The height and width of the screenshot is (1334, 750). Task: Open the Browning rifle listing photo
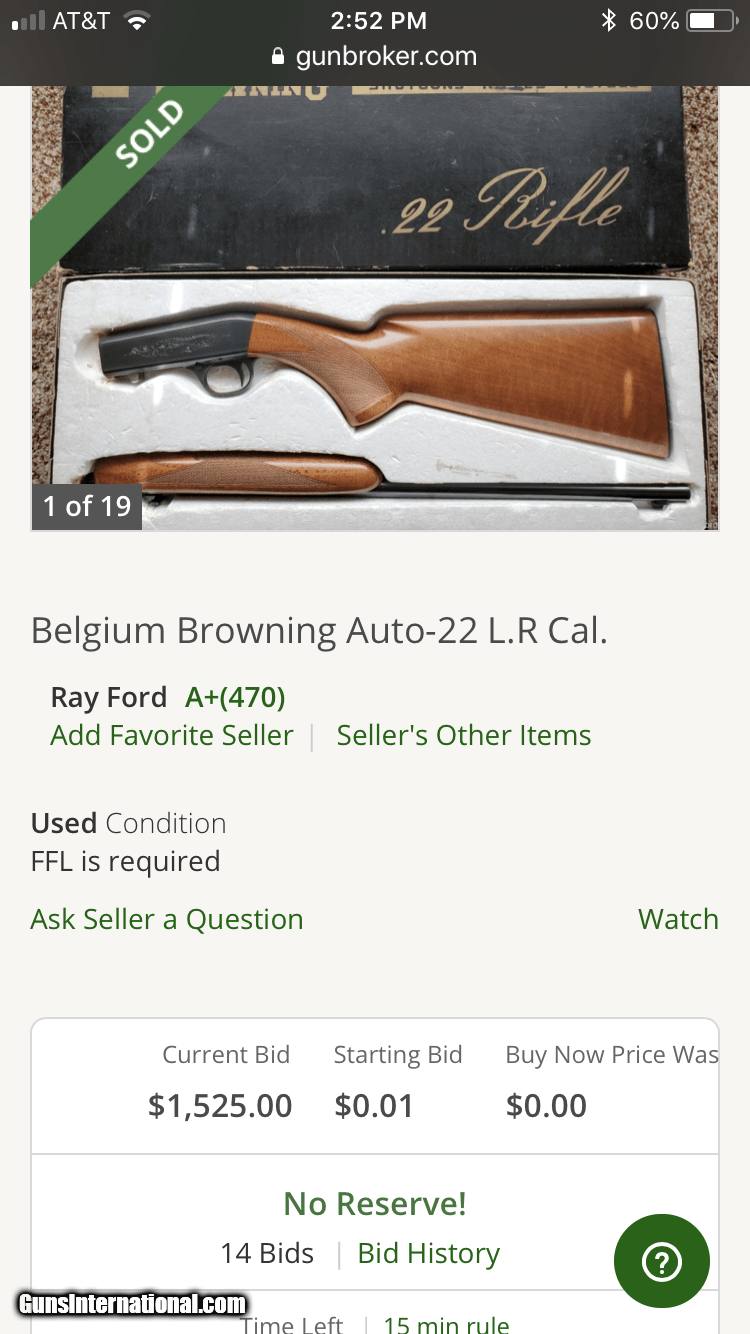(375, 310)
